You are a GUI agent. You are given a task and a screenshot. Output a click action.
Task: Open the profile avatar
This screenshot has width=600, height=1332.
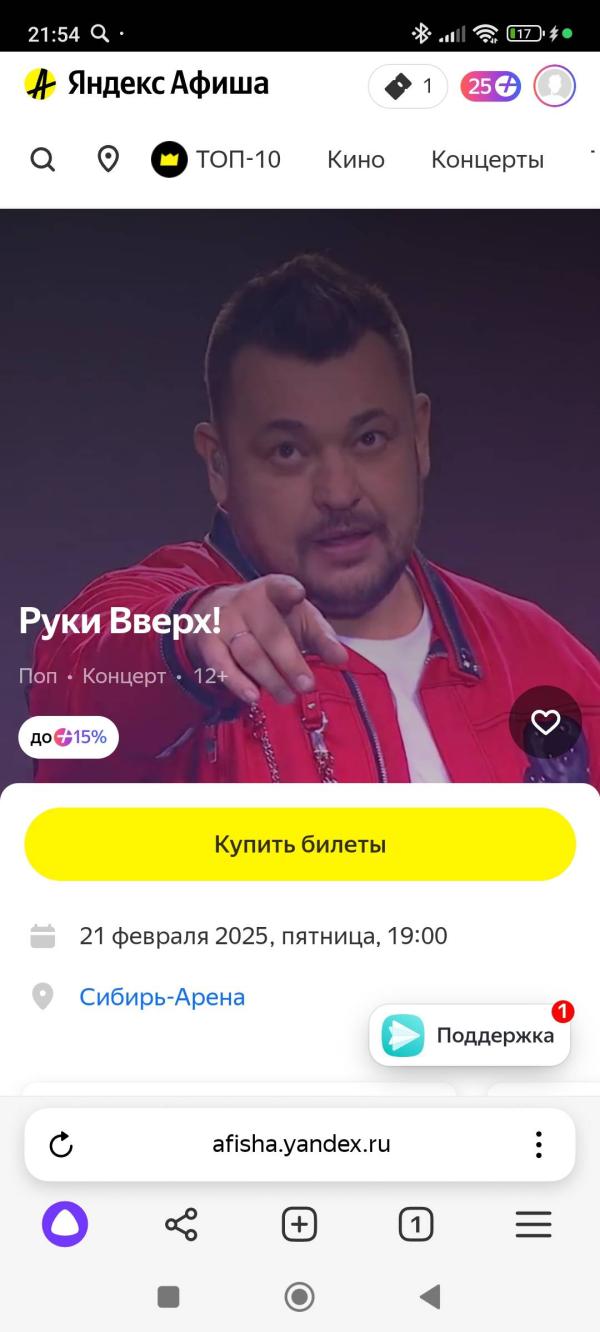[x=554, y=86]
